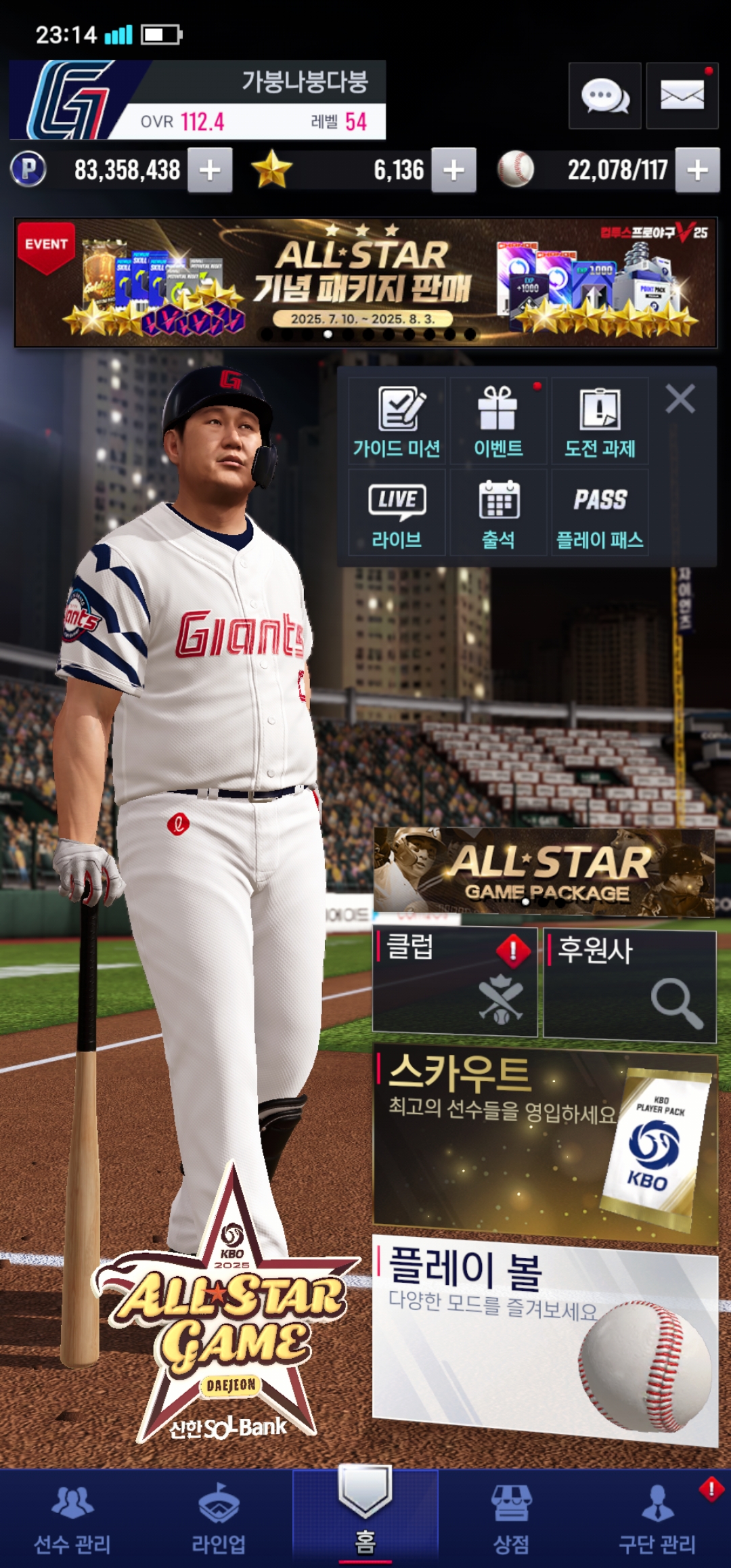The image size is (731, 1568).
Task: Open the 후원사 card
Action: 629,985
